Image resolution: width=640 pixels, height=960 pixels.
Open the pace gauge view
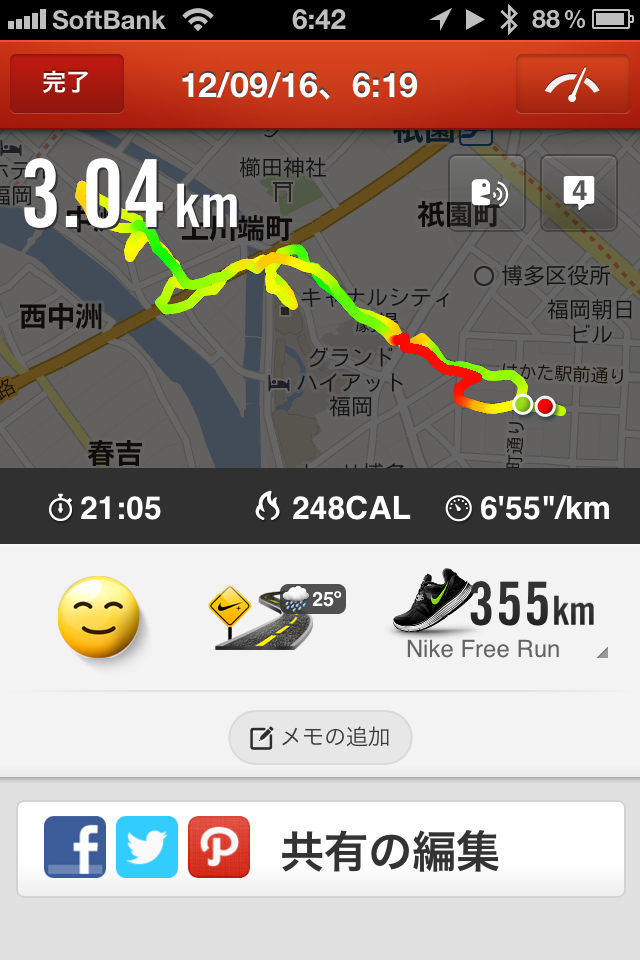point(572,84)
